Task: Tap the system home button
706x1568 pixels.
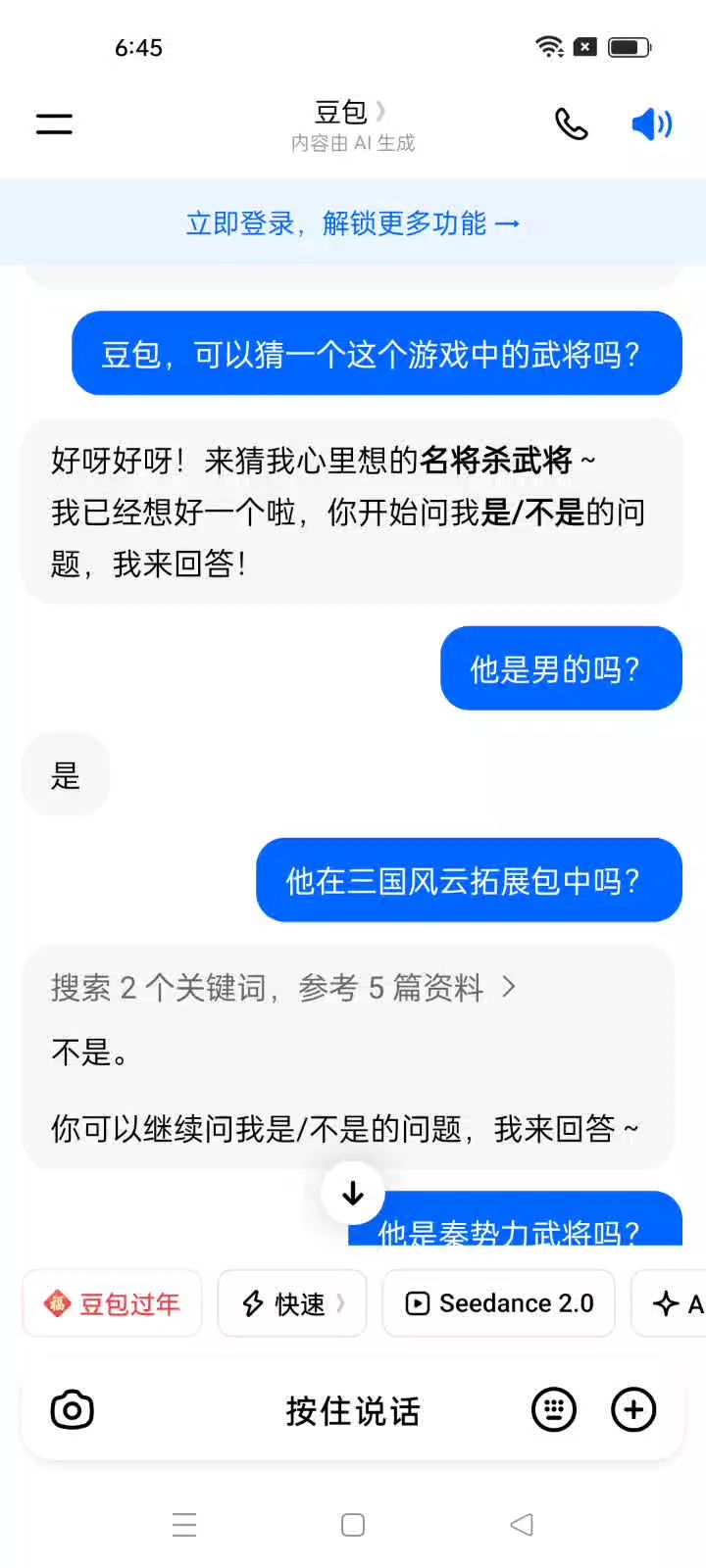Action: click(353, 1525)
